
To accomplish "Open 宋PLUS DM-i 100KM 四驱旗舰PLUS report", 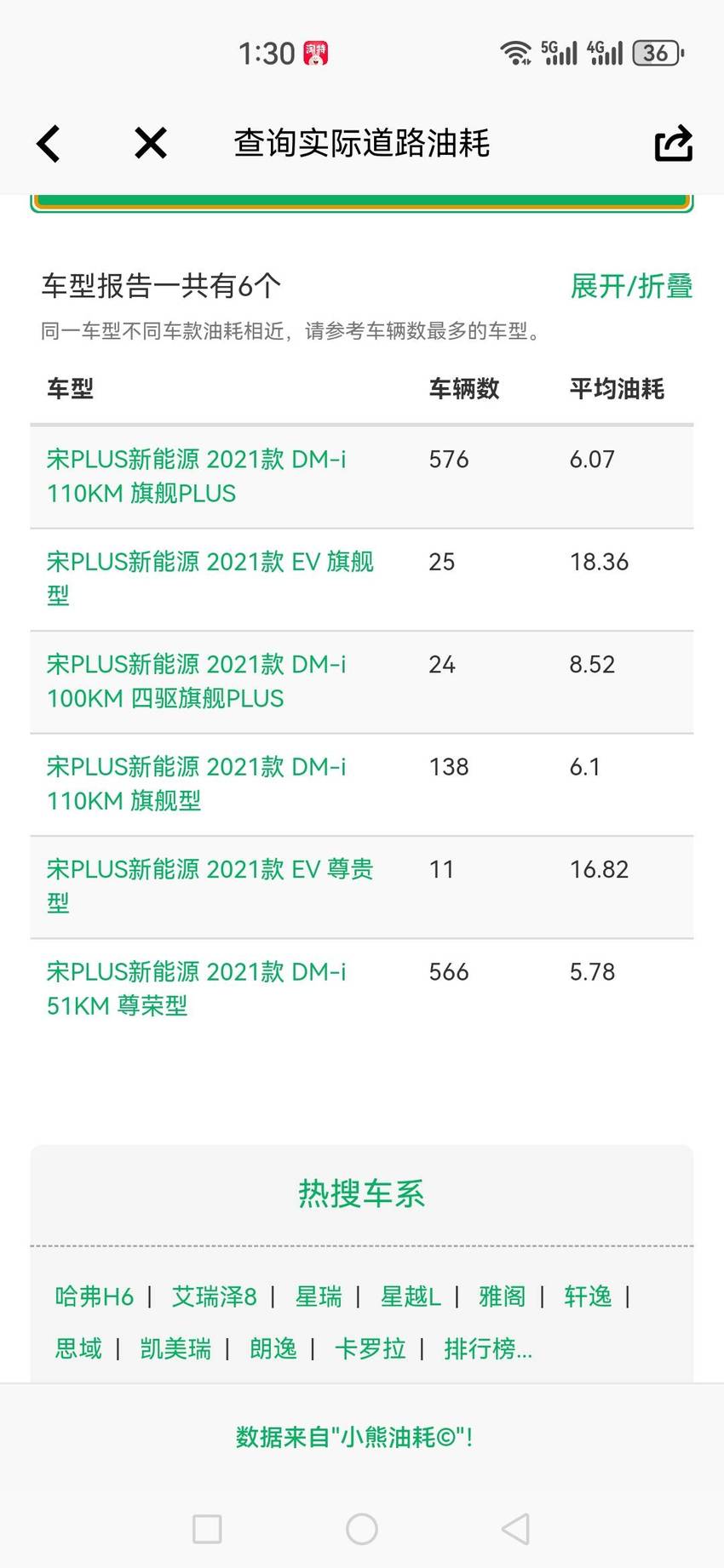I will 196,681.
